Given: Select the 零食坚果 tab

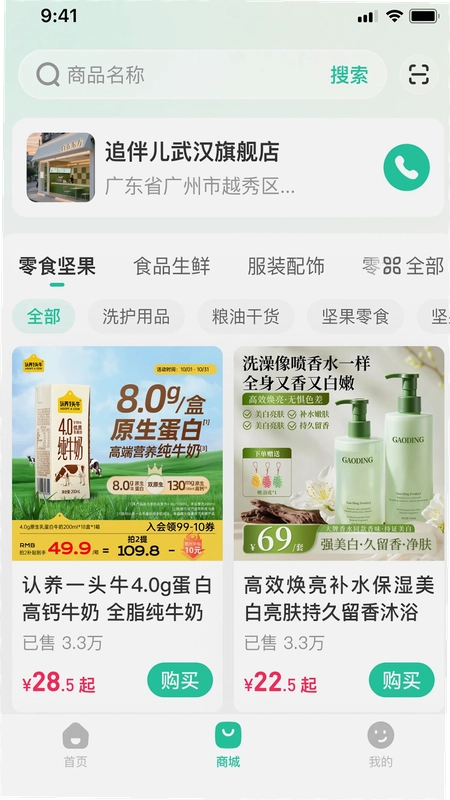Looking at the screenshot, I should (x=57, y=266).
